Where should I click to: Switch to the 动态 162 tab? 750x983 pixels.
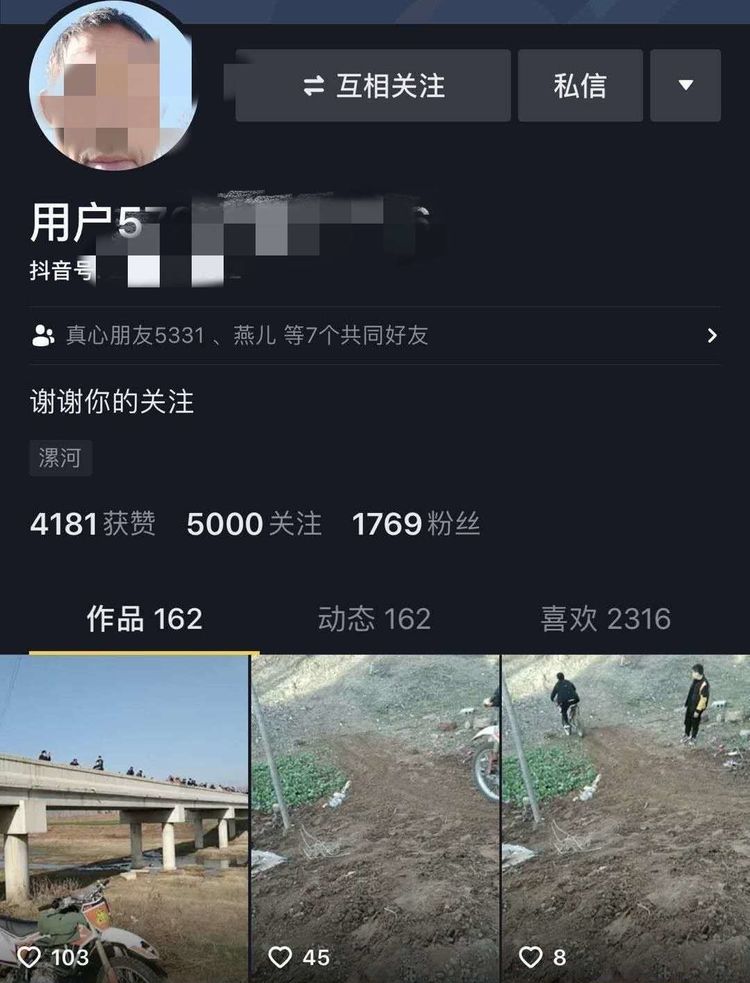(374, 619)
